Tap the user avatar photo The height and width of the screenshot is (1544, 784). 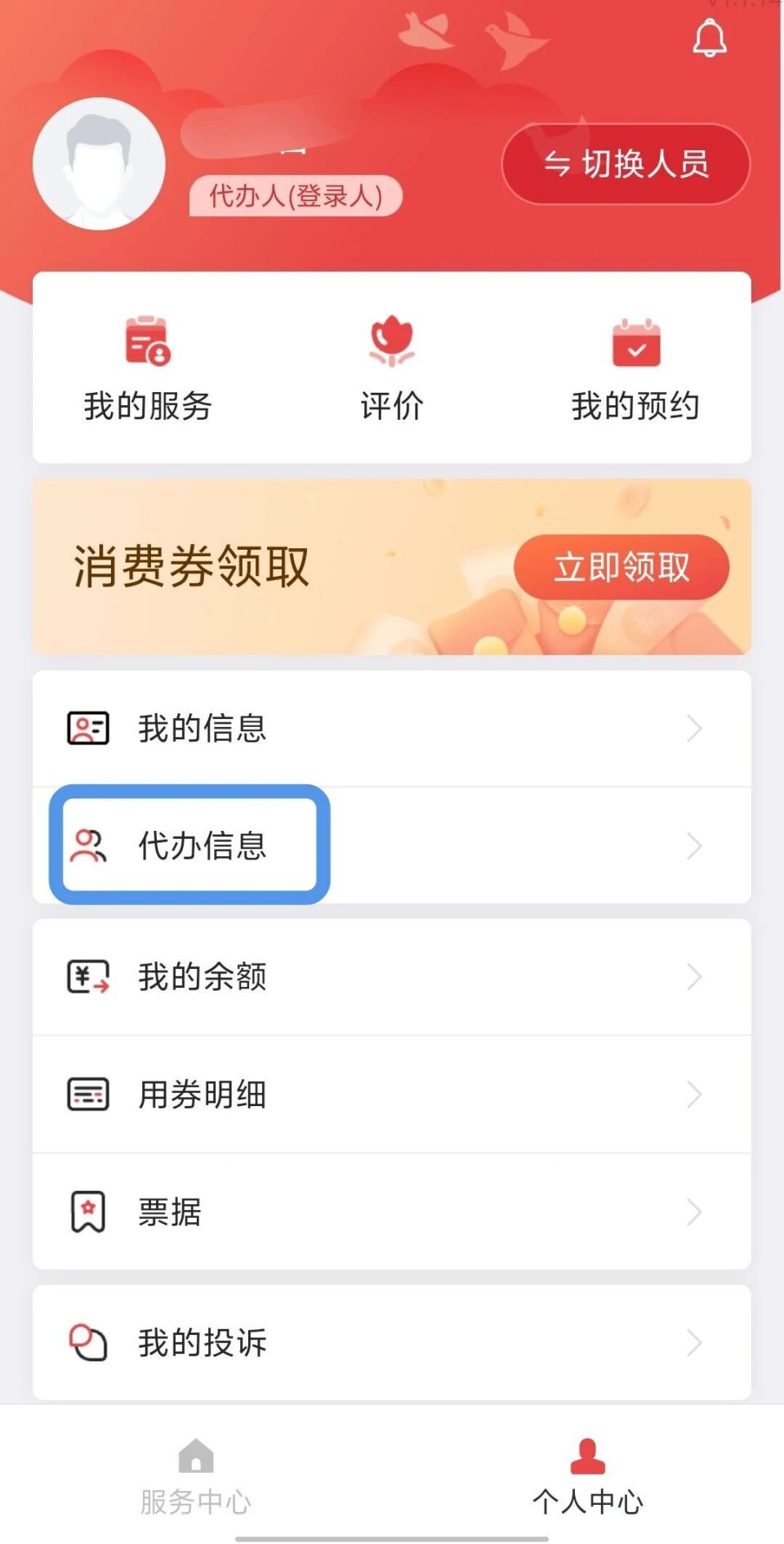[100, 164]
